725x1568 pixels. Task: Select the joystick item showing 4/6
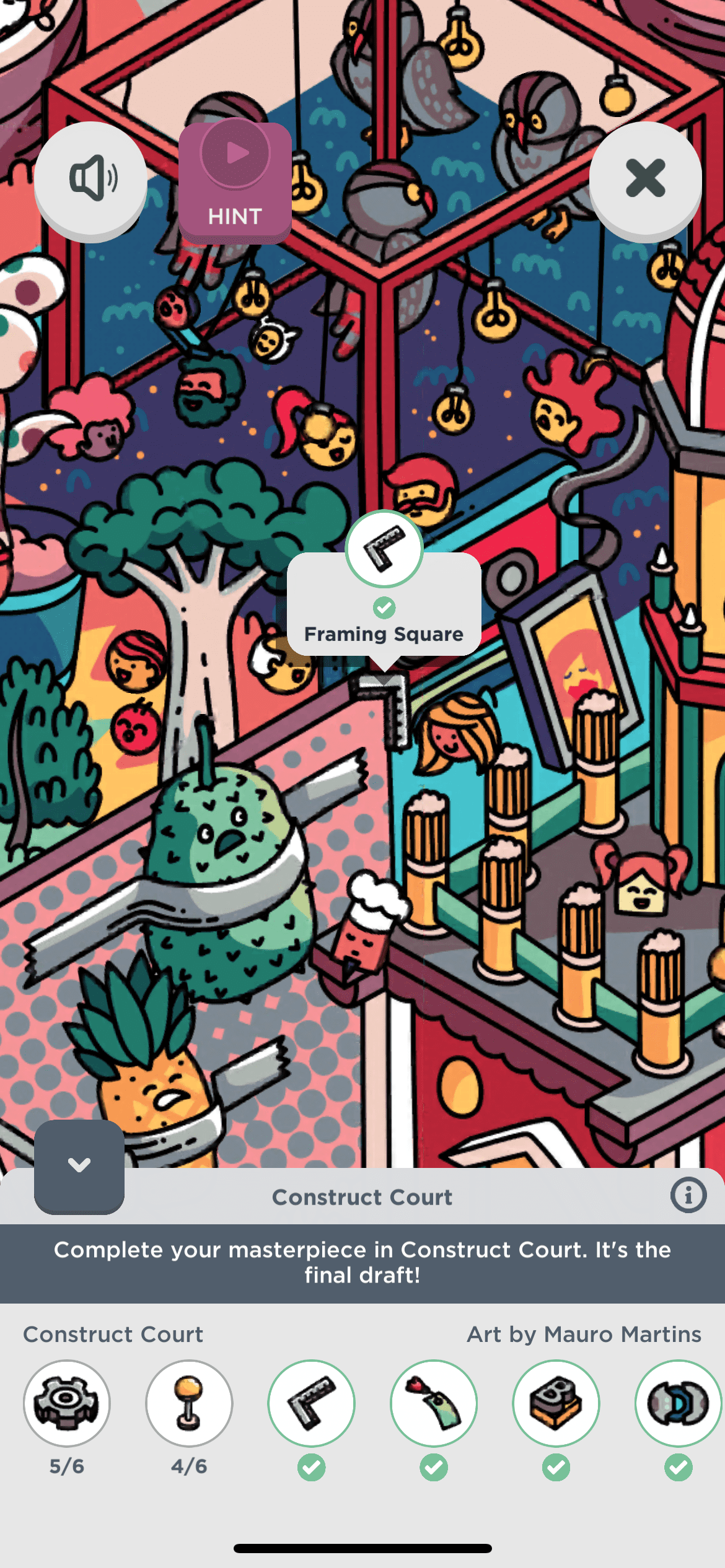click(x=189, y=1403)
